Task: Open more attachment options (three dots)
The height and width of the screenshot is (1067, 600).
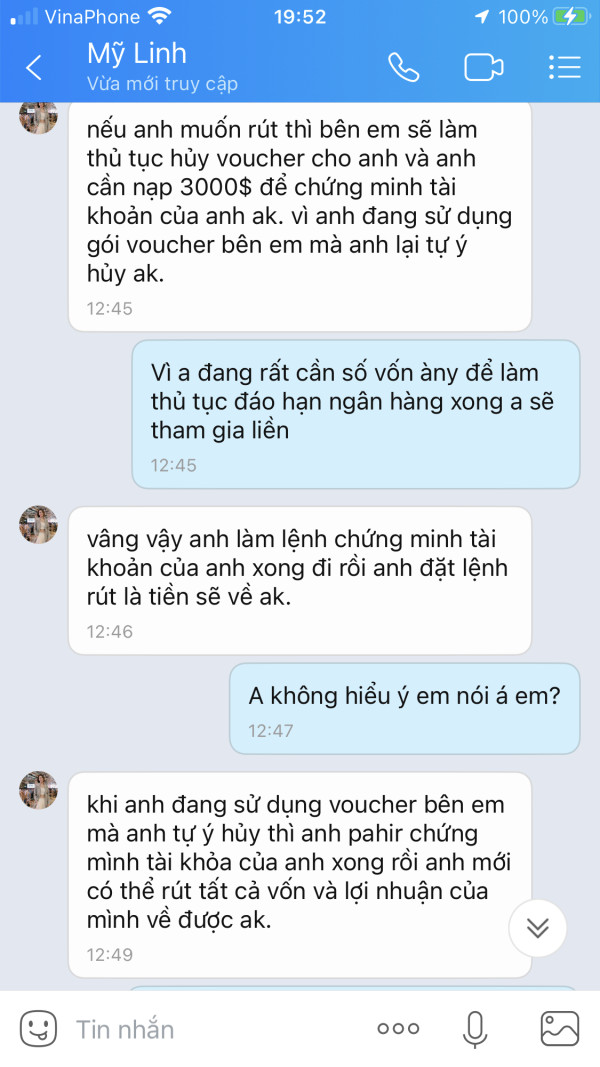Action: [x=399, y=1029]
